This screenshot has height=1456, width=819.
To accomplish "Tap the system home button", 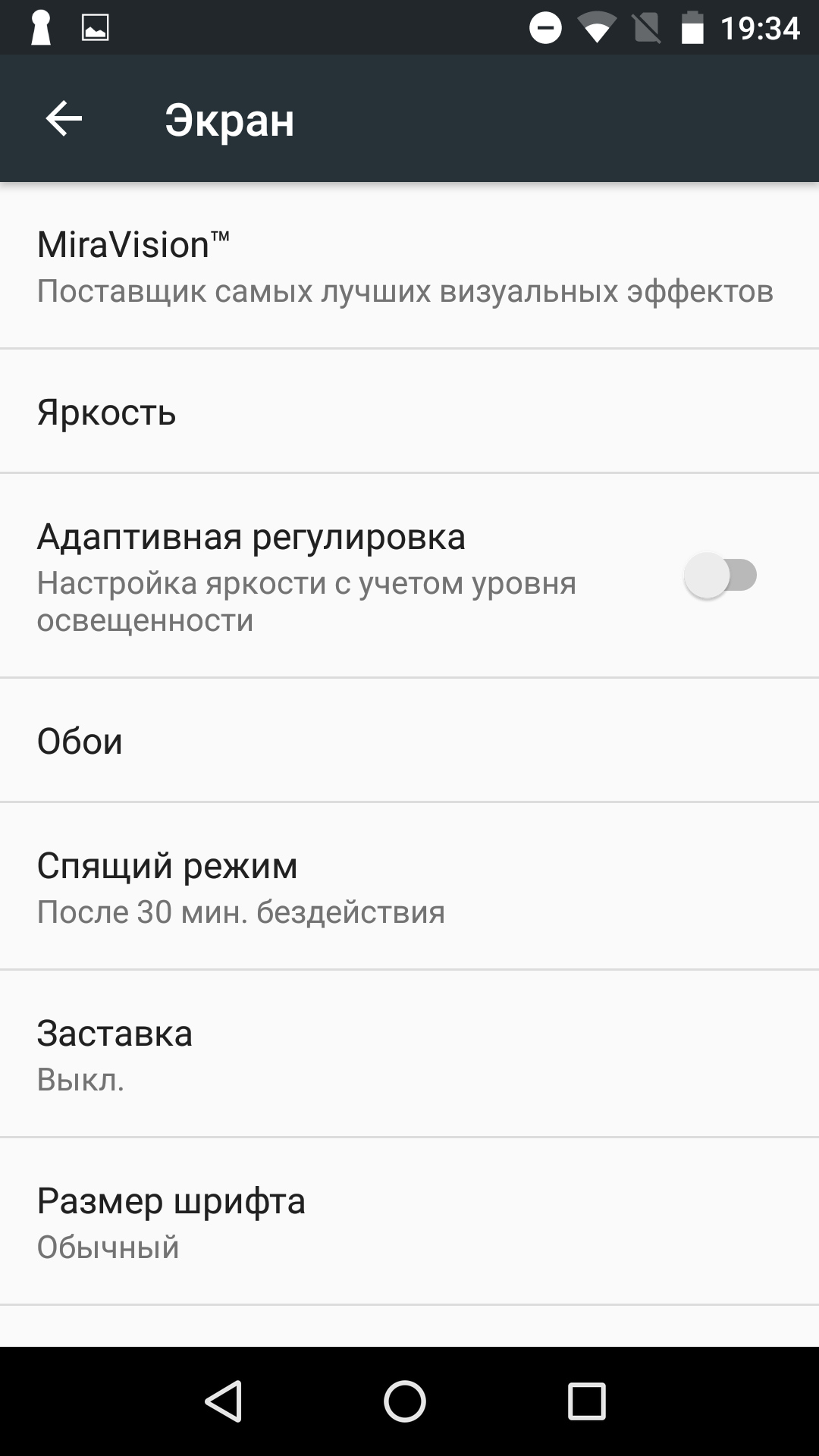I will point(405,1401).
